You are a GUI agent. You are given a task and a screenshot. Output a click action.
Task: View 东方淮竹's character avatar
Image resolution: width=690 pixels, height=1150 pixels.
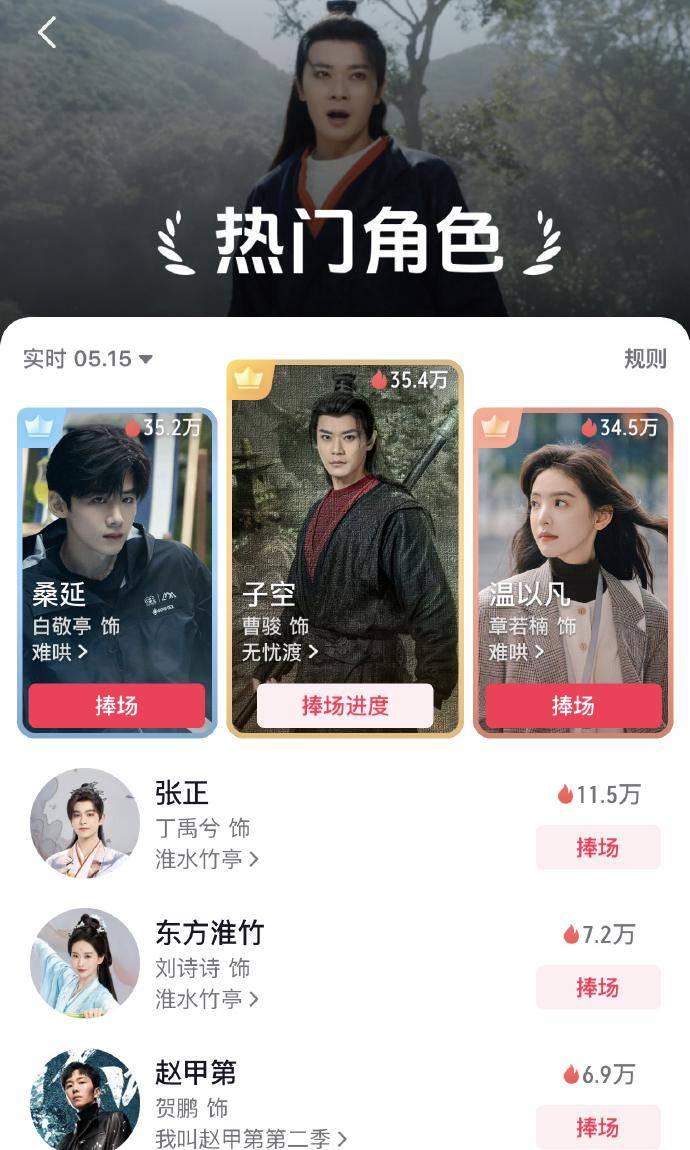tap(85, 963)
